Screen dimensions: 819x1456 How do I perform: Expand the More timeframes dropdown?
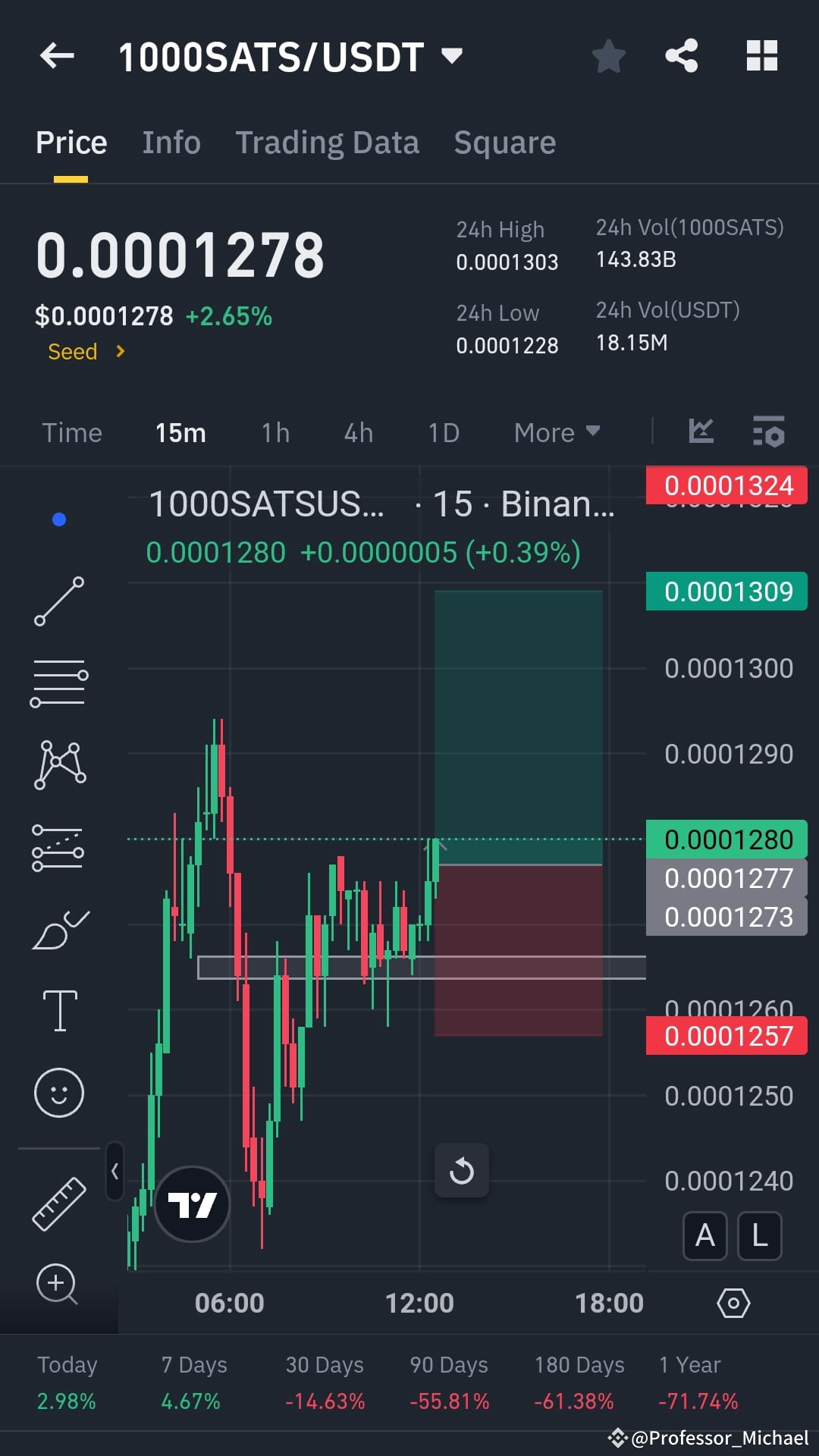556,431
